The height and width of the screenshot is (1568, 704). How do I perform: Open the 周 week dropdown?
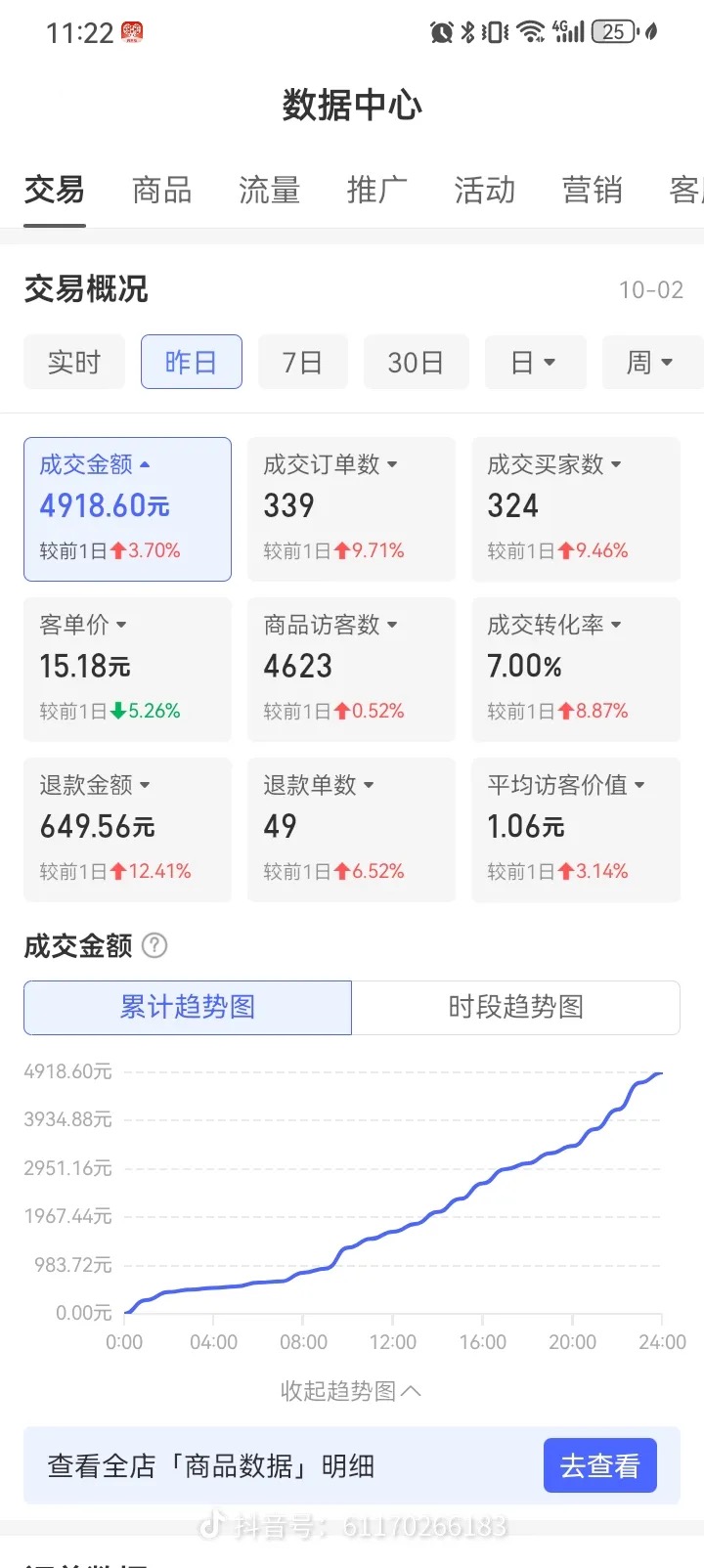point(650,362)
